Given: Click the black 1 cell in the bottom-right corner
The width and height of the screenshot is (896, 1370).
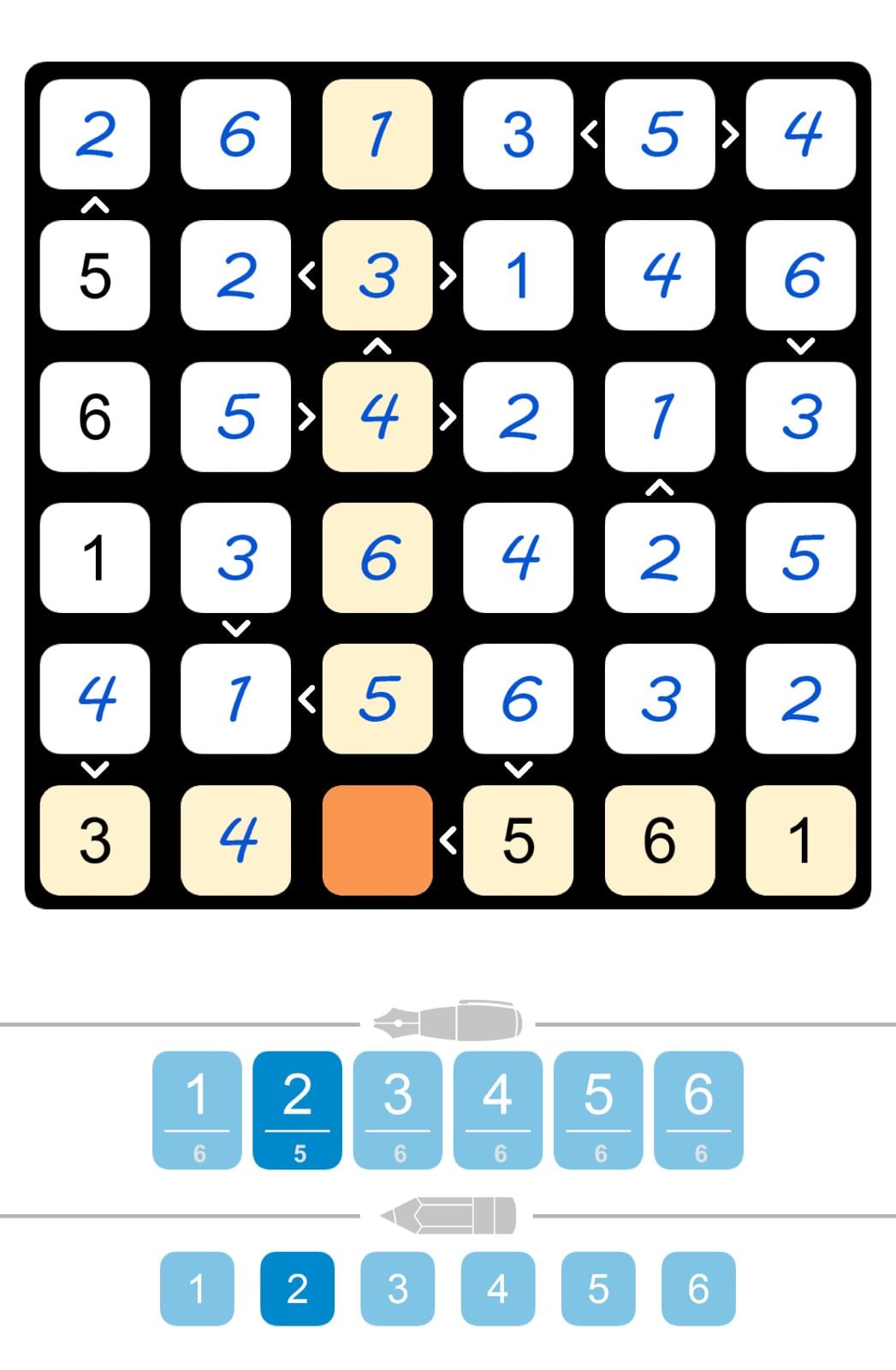Looking at the screenshot, I should (x=800, y=840).
